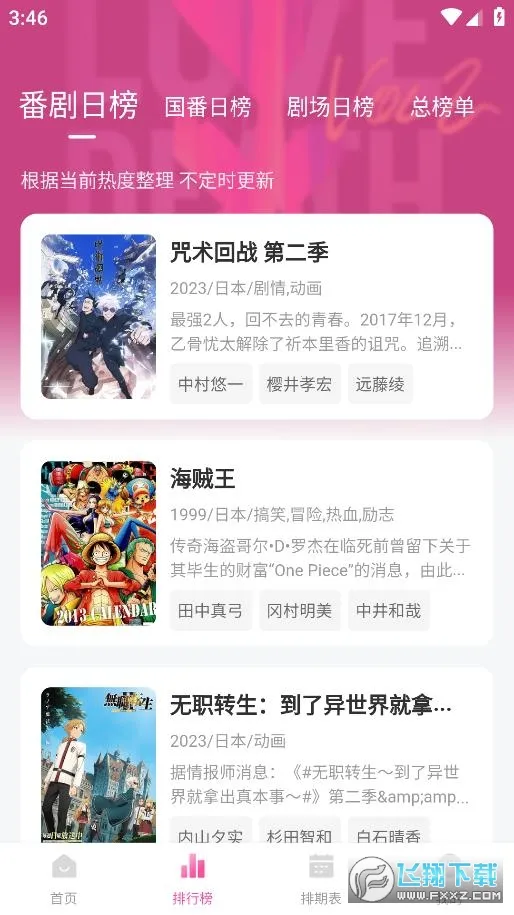Switch to the 剧场日榜 tab
The height and width of the screenshot is (915, 514).
(330, 107)
